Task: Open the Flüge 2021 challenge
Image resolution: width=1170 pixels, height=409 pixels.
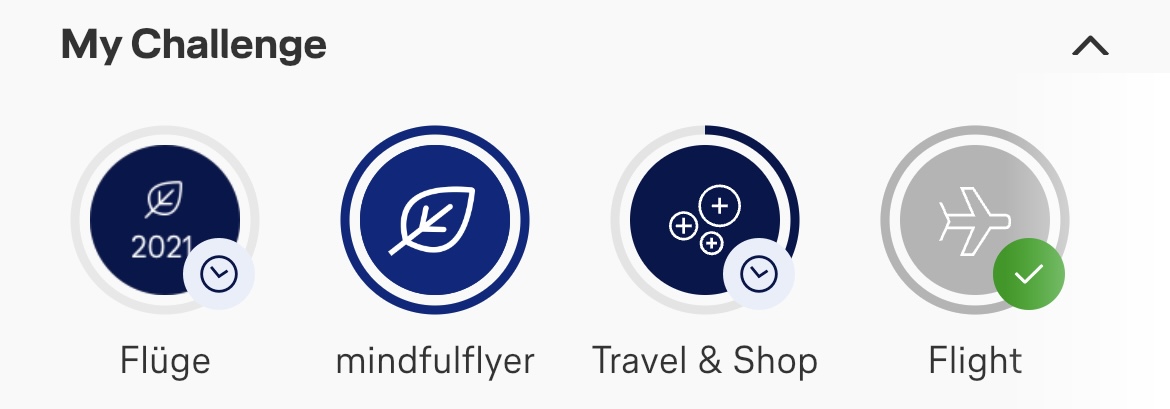Action: [x=165, y=220]
